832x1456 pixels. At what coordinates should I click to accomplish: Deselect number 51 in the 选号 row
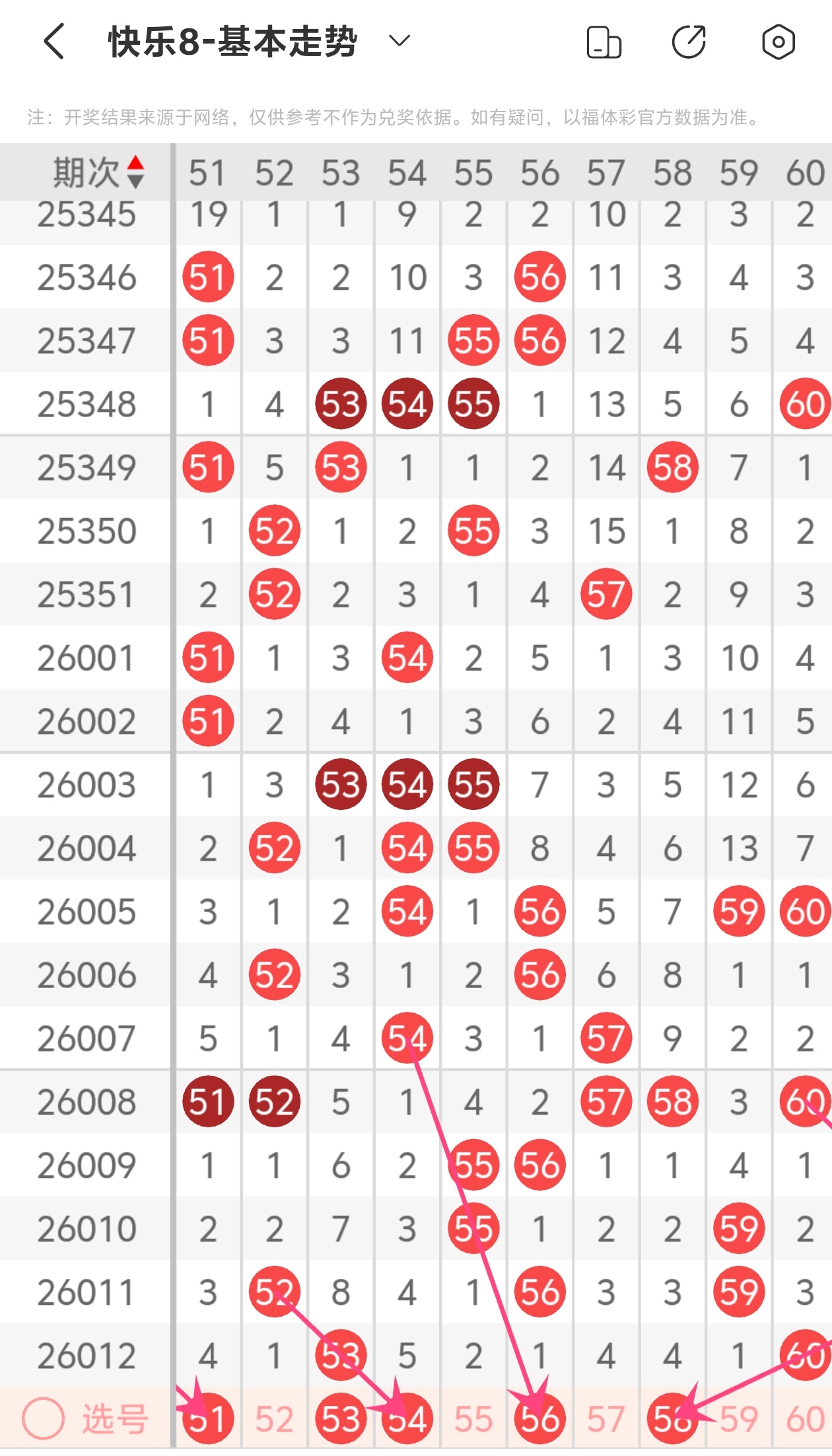point(208,1419)
